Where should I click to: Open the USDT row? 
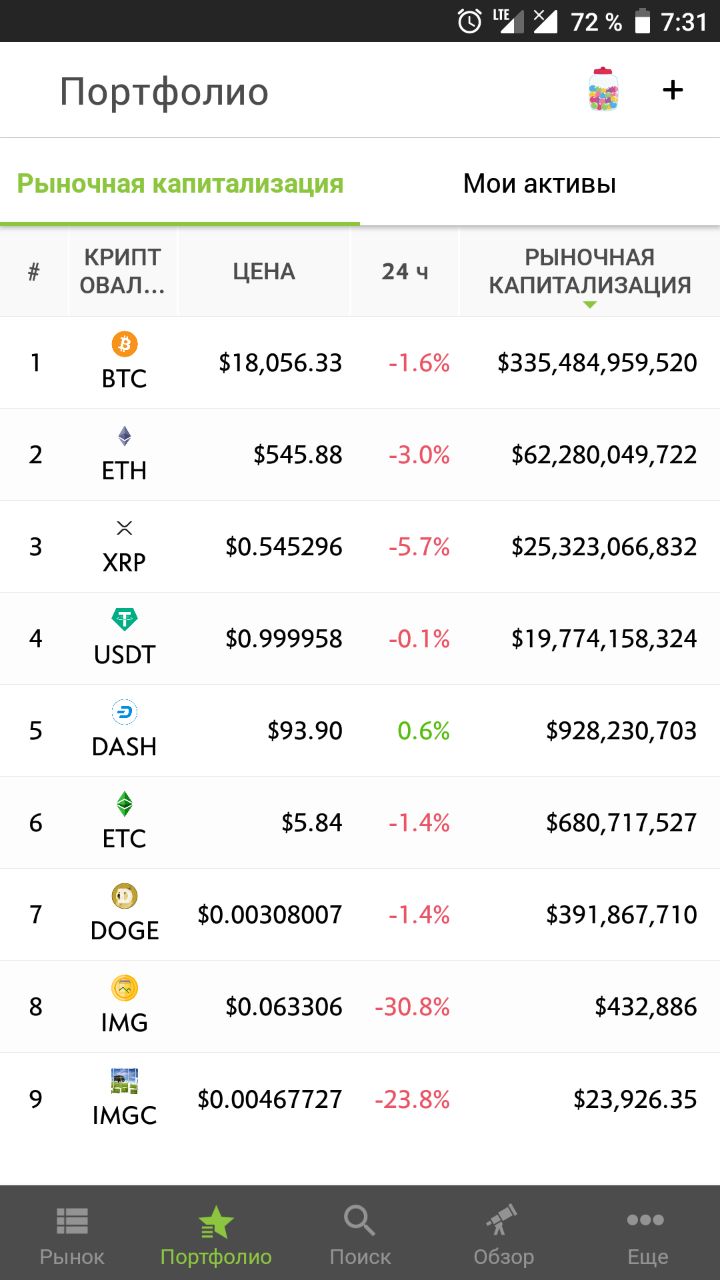coord(360,639)
